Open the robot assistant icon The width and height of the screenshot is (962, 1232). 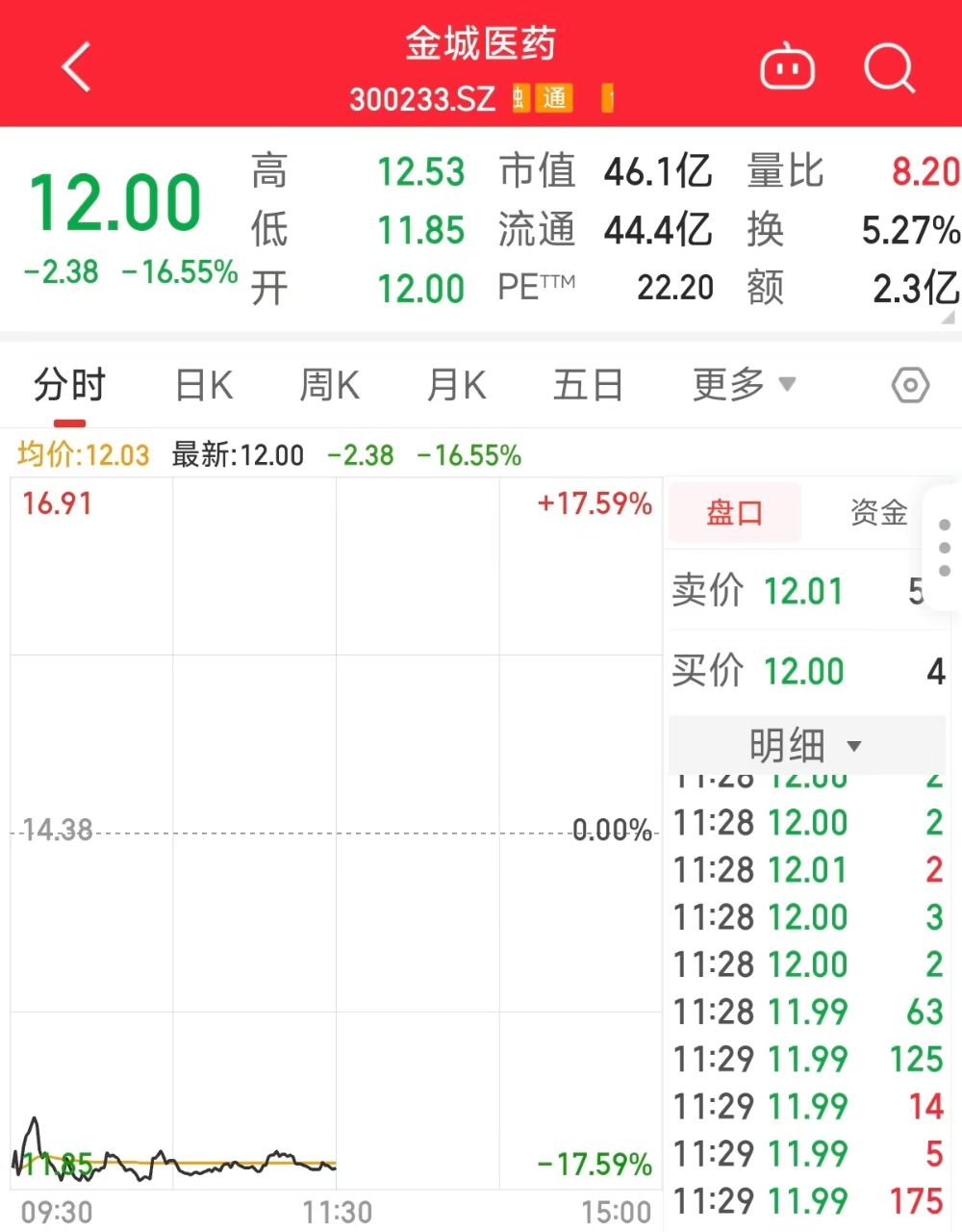click(x=788, y=67)
